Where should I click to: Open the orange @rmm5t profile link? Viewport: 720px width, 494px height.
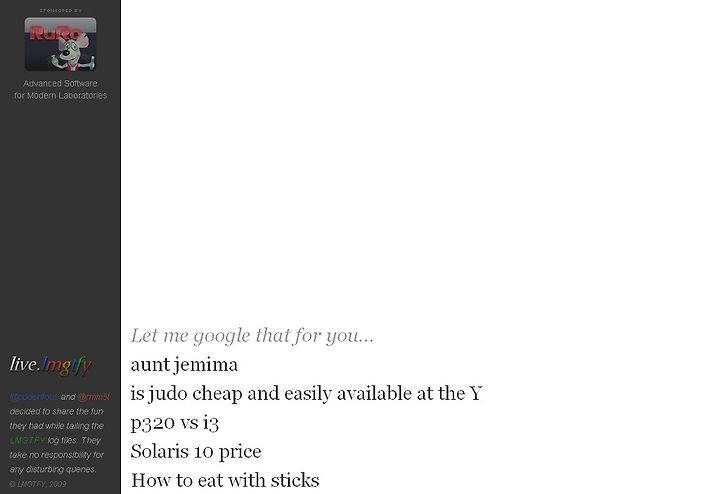click(94, 397)
